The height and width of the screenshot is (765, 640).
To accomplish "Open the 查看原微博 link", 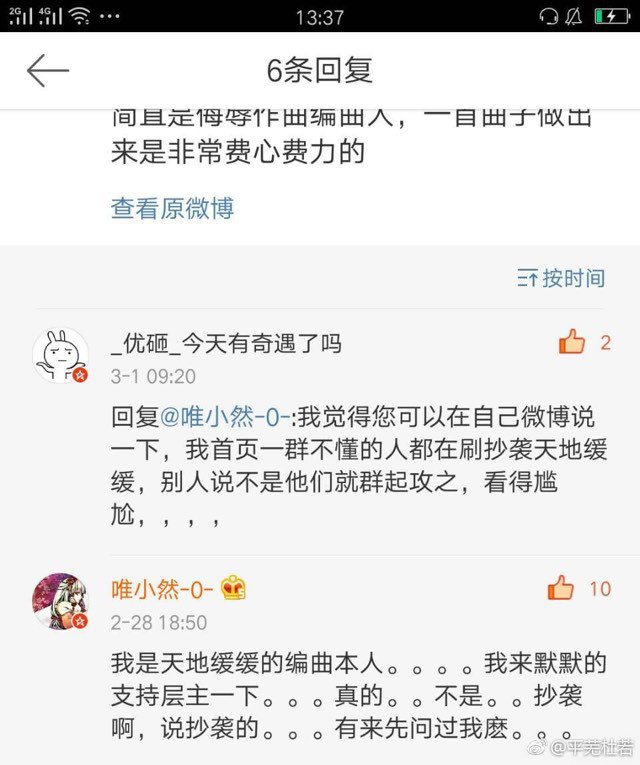I will tap(172, 208).
